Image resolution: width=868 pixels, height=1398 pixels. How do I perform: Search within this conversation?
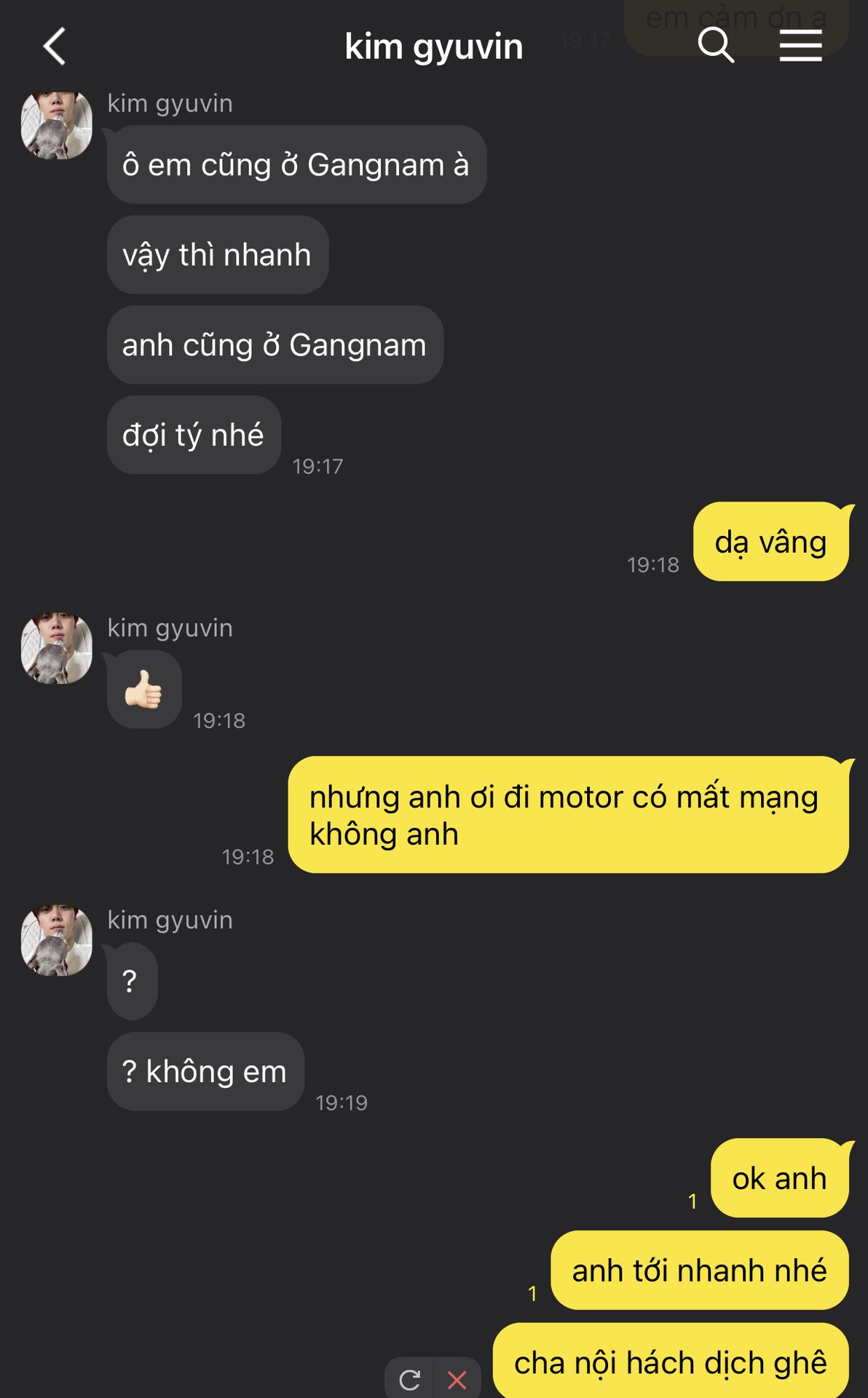pos(716,45)
